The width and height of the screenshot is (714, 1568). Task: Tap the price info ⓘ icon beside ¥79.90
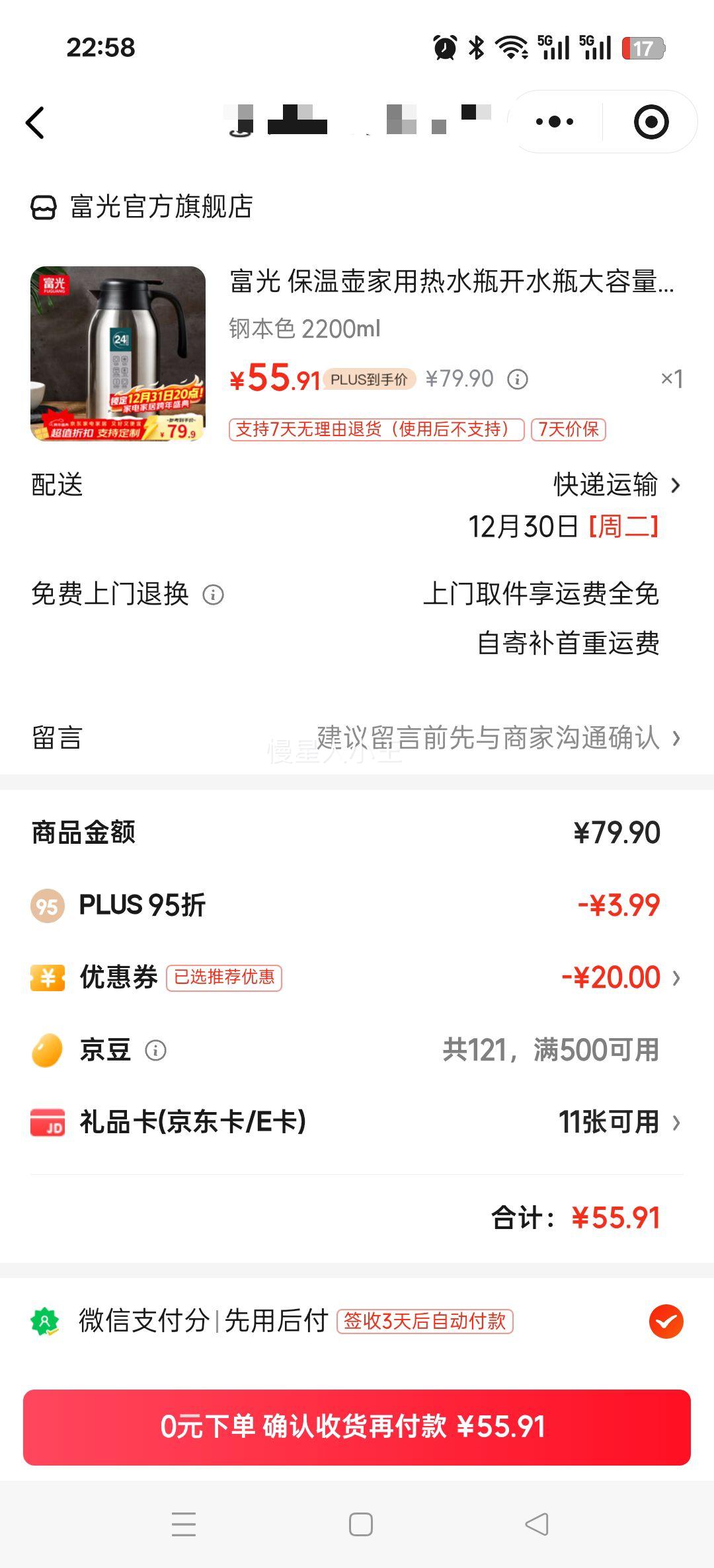coord(518,380)
